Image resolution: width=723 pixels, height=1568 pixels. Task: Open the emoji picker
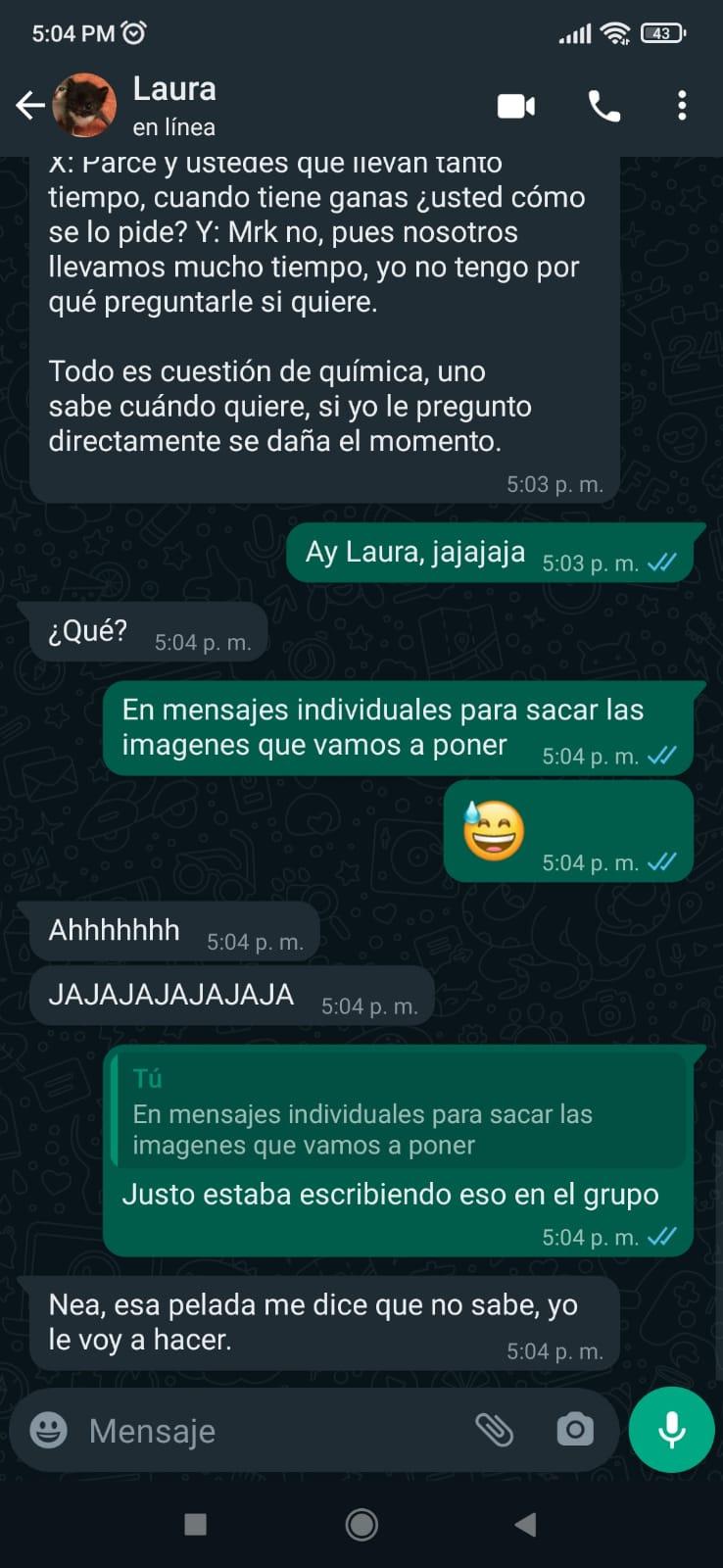coord(48,1430)
